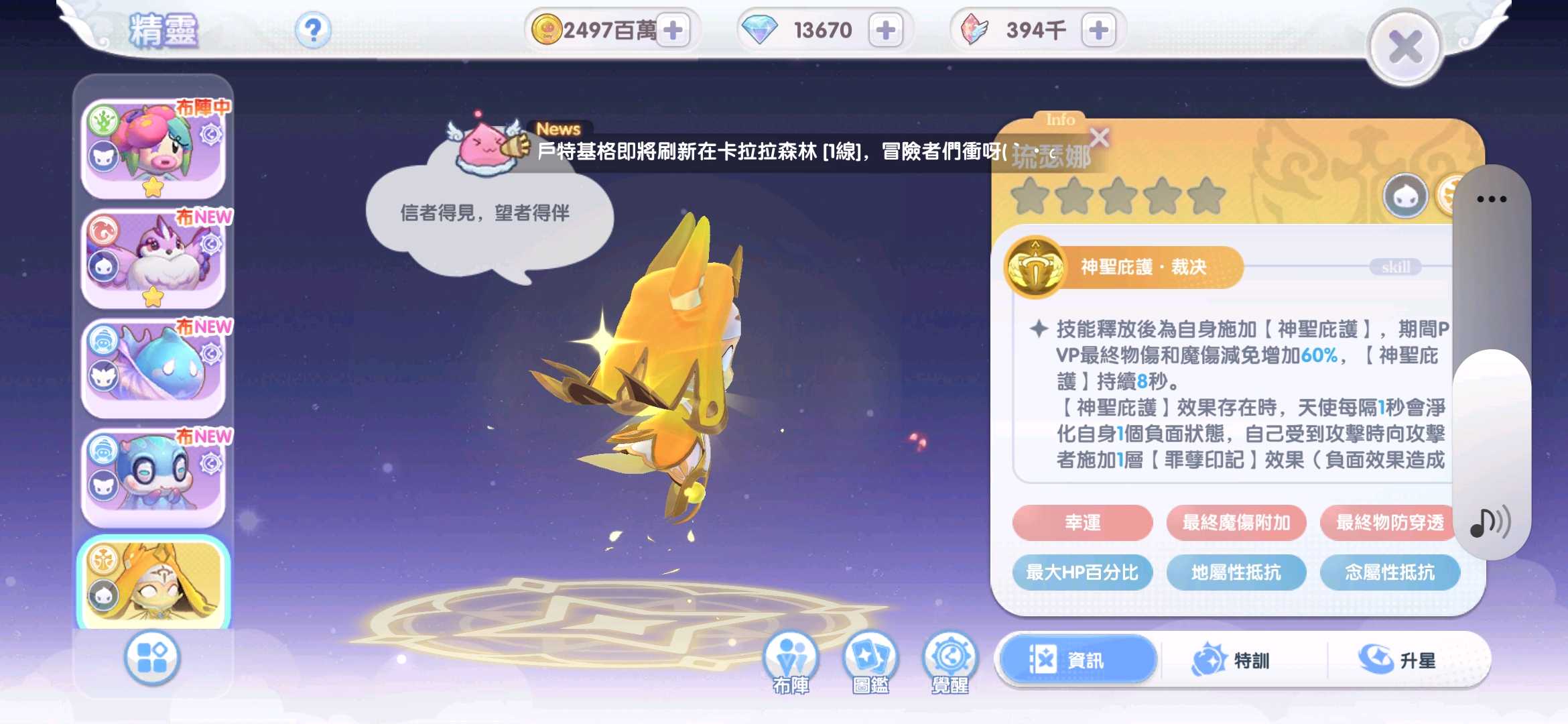Switch to the 資訊 tab

[1079, 660]
